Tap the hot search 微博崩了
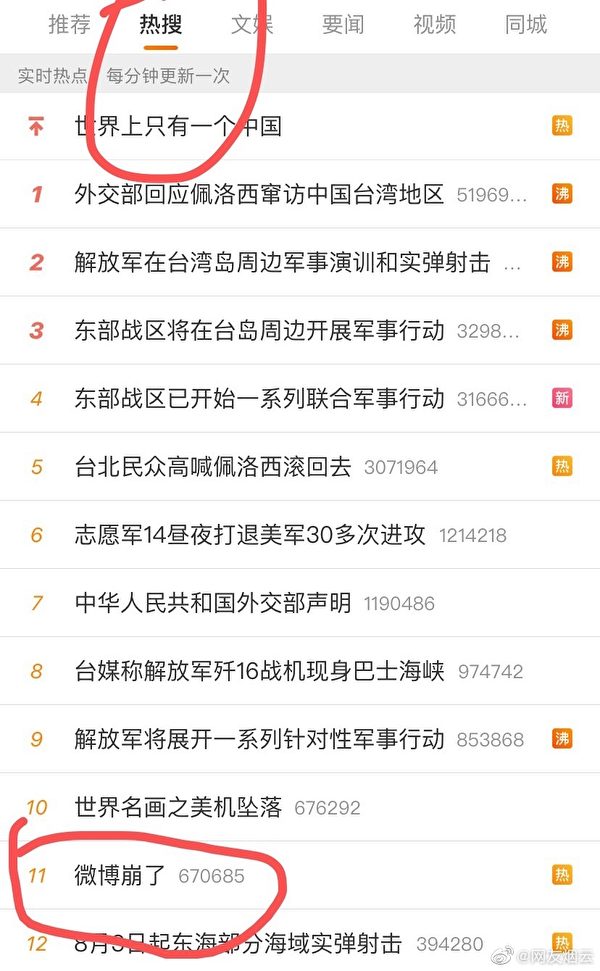This screenshot has width=600, height=971. pyautogui.click(x=120, y=876)
